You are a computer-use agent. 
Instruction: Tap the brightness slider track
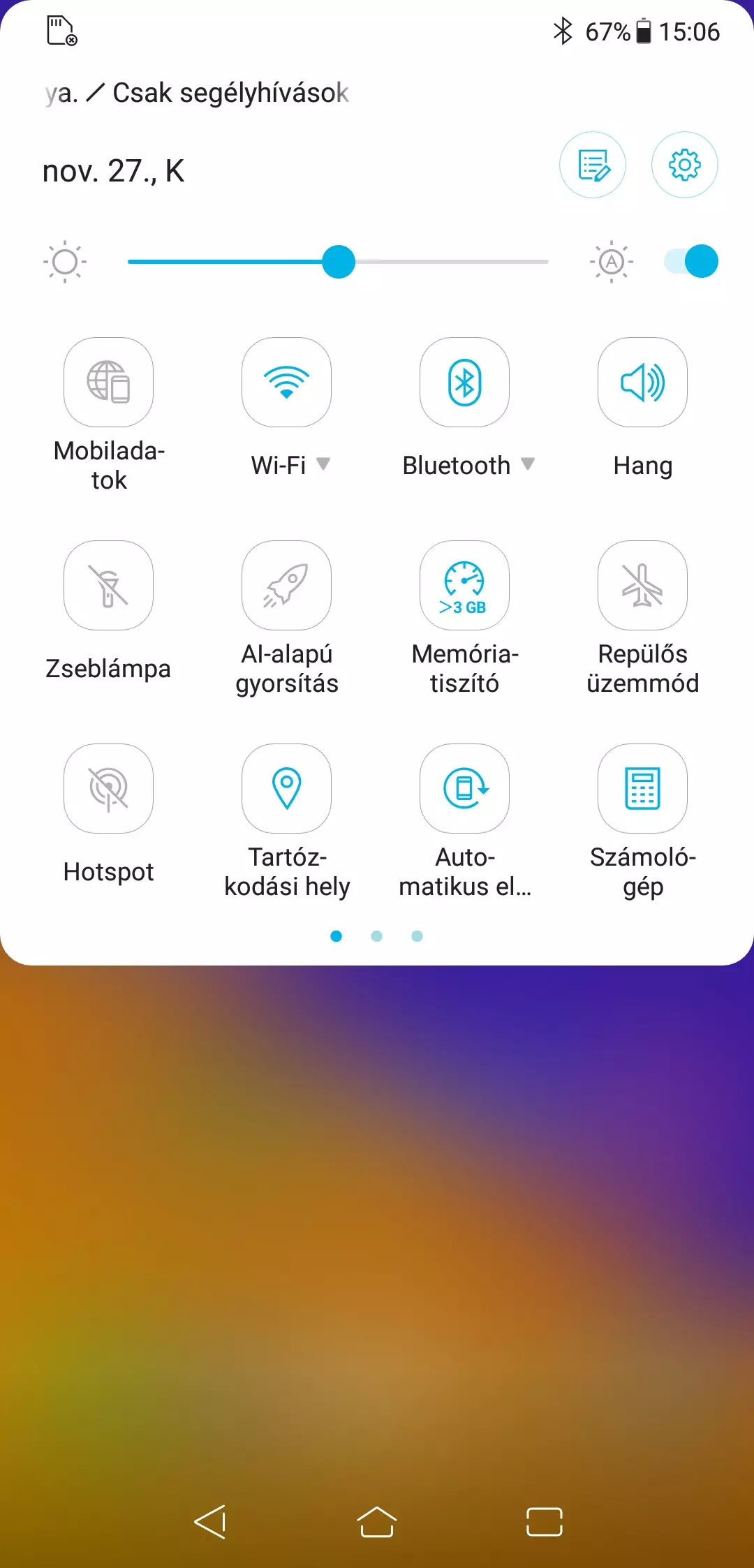coord(338,262)
